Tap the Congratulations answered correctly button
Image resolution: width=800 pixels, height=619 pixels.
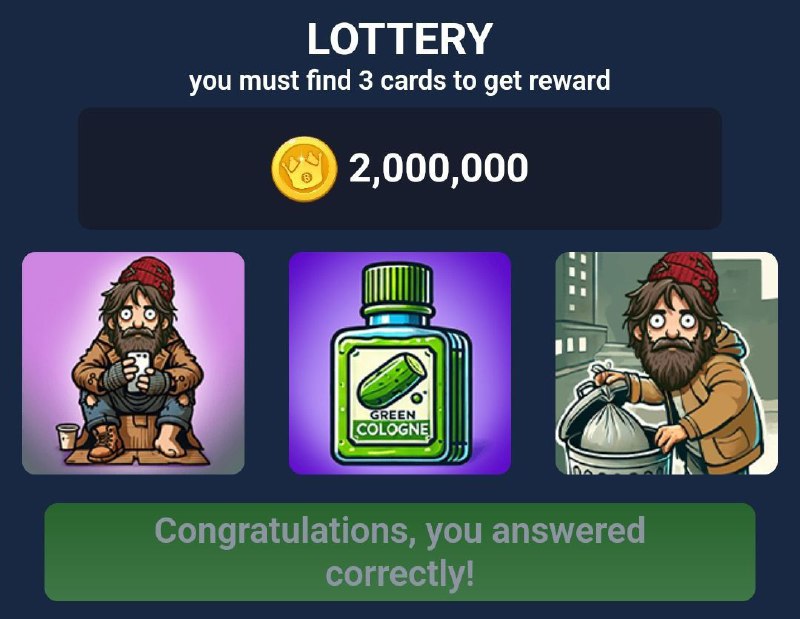pyautogui.click(x=400, y=552)
